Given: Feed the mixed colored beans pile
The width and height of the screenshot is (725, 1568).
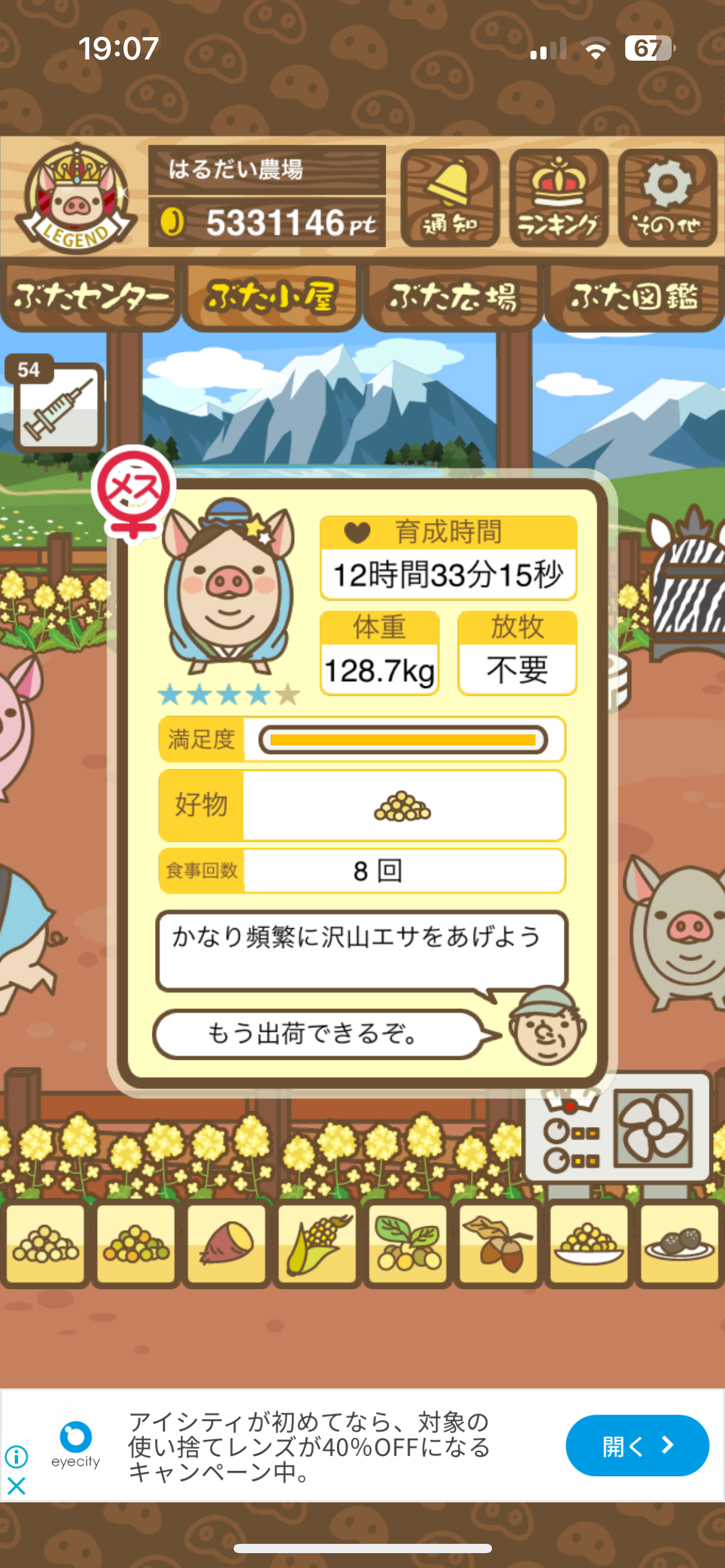Looking at the screenshot, I should tap(136, 1244).
